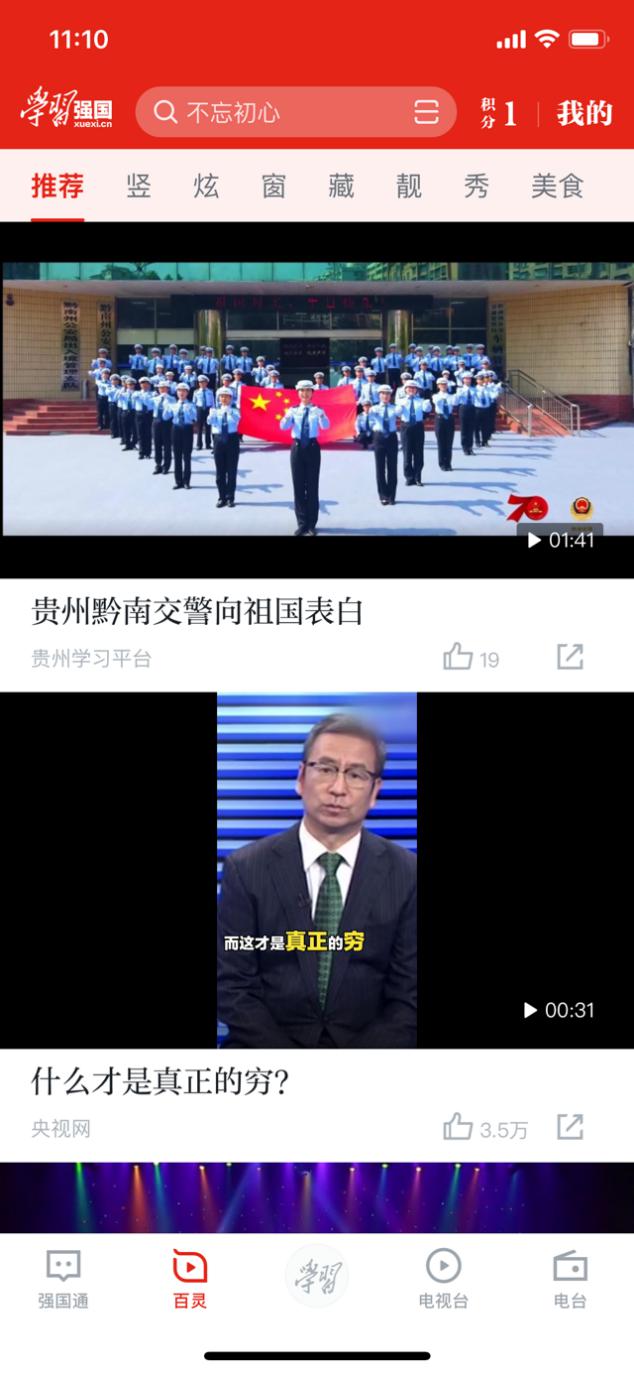634x1374 pixels.
Task: Share the 什么才是真正的穷 video
Action: 570,1127
